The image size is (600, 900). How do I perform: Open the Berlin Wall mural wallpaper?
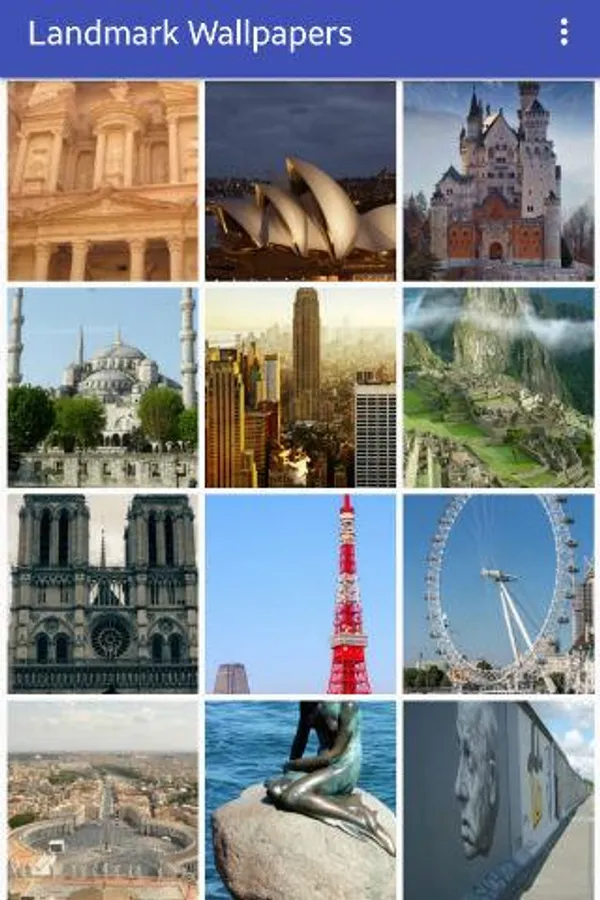(498, 800)
